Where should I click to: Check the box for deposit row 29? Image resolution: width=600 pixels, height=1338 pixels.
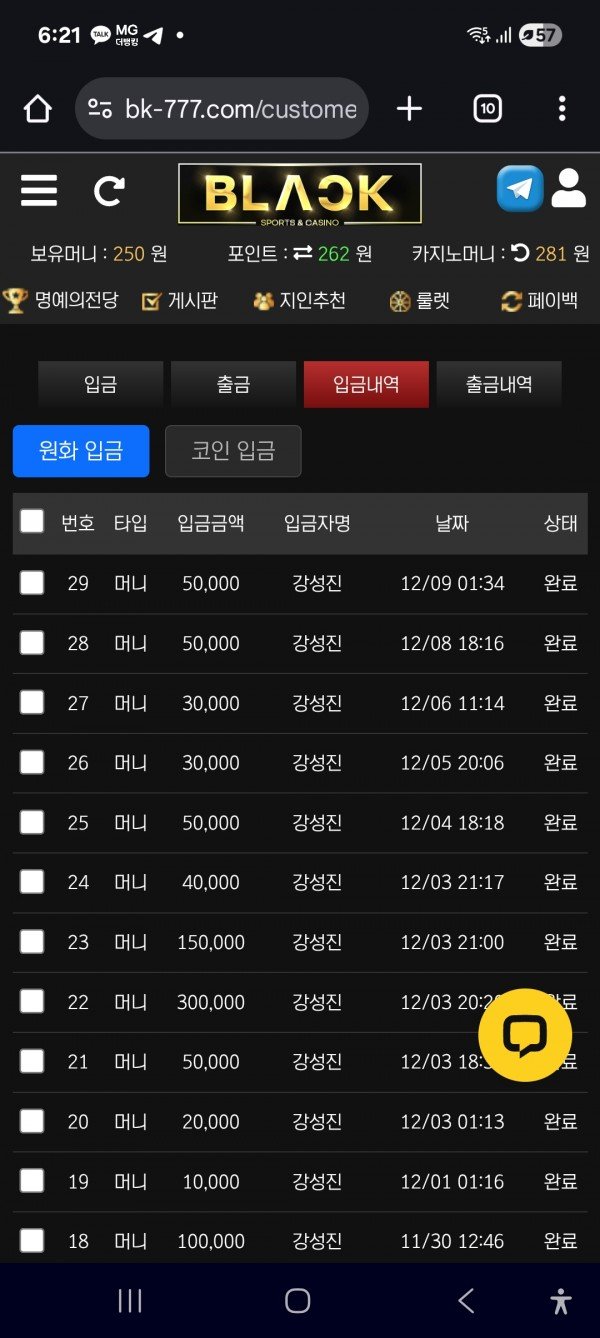pyautogui.click(x=32, y=583)
